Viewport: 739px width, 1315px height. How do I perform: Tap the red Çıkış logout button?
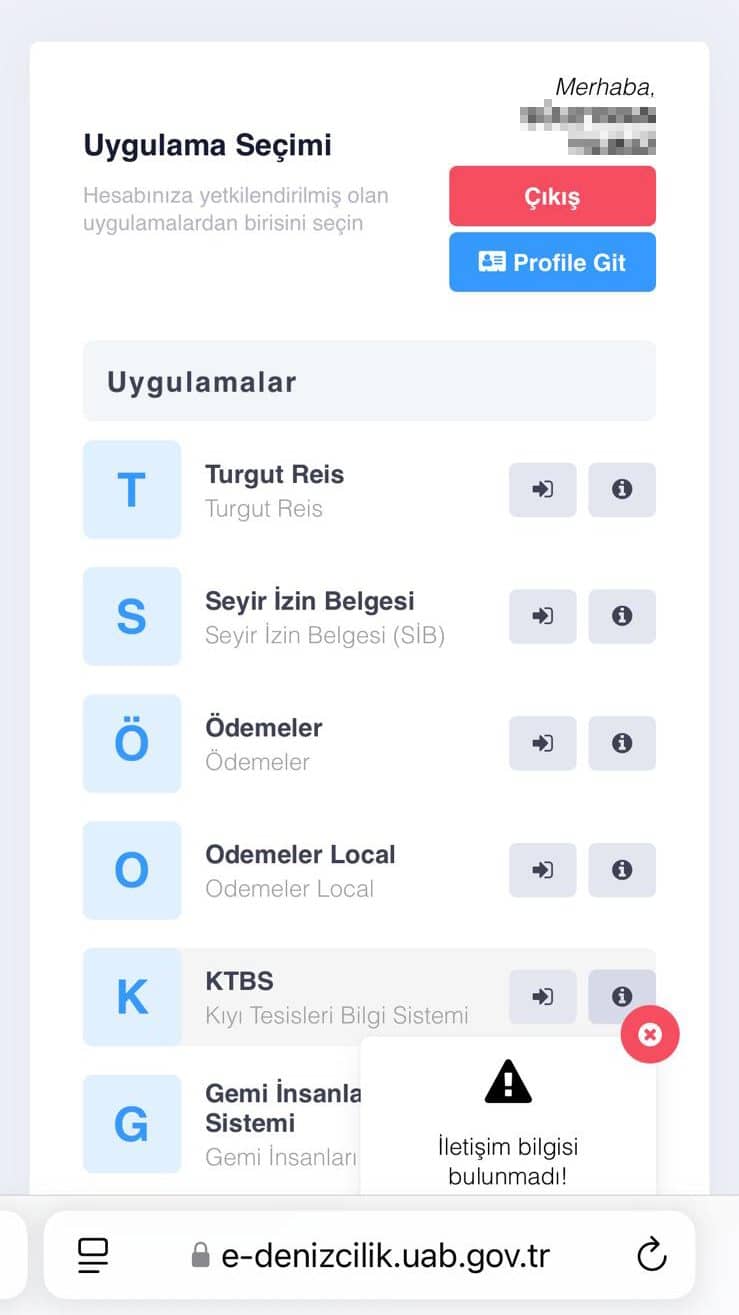pyautogui.click(x=552, y=196)
